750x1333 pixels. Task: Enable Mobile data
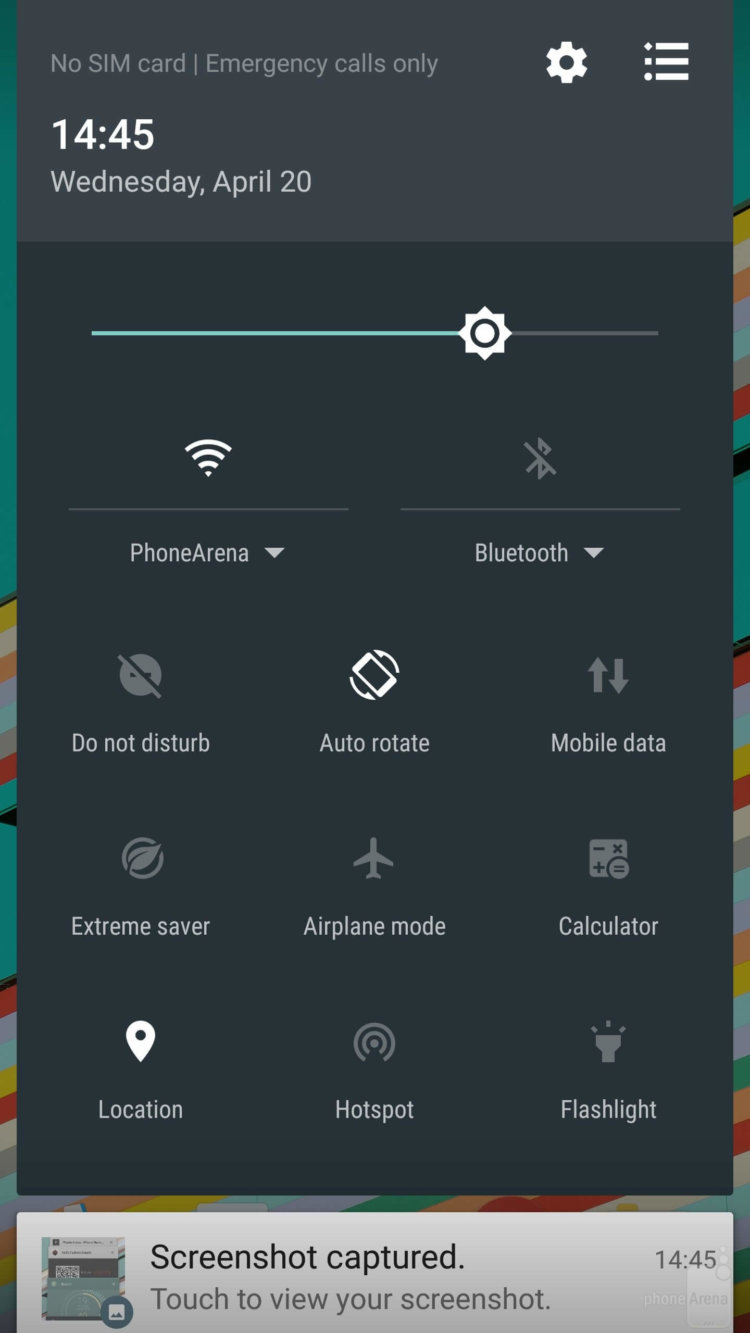608,676
